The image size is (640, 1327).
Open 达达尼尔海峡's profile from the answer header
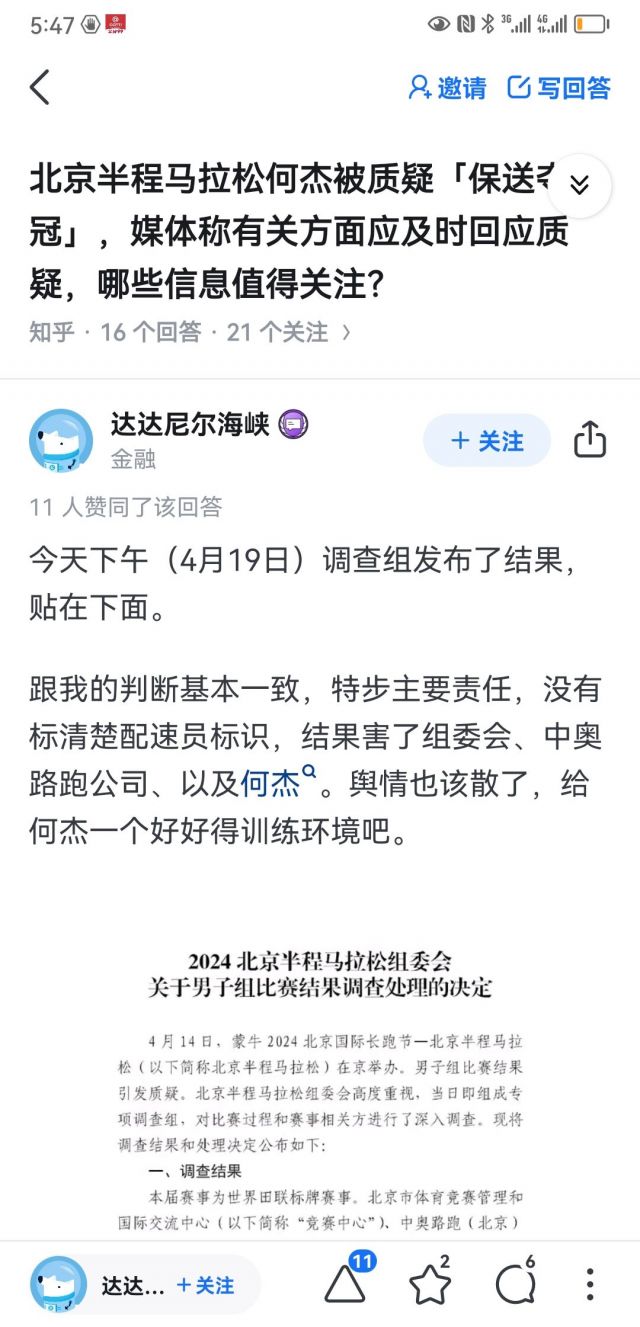pyautogui.click(x=61, y=440)
